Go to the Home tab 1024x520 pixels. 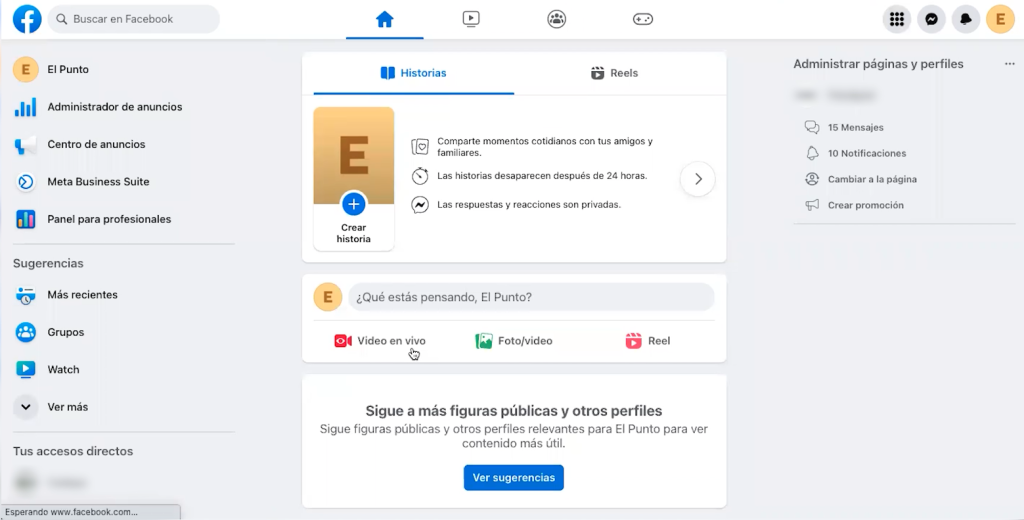point(385,19)
